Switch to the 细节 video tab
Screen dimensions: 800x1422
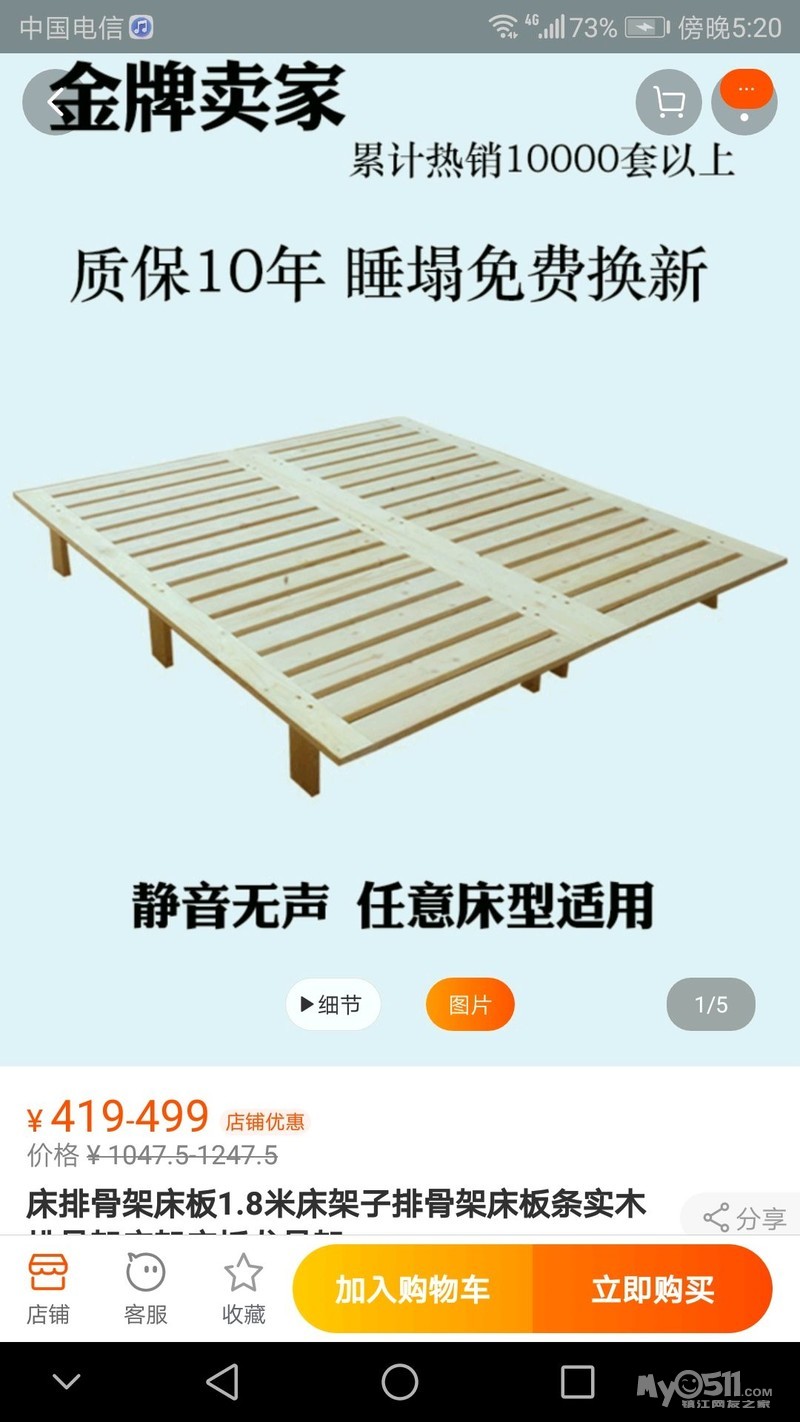(x=333, y=1004)
